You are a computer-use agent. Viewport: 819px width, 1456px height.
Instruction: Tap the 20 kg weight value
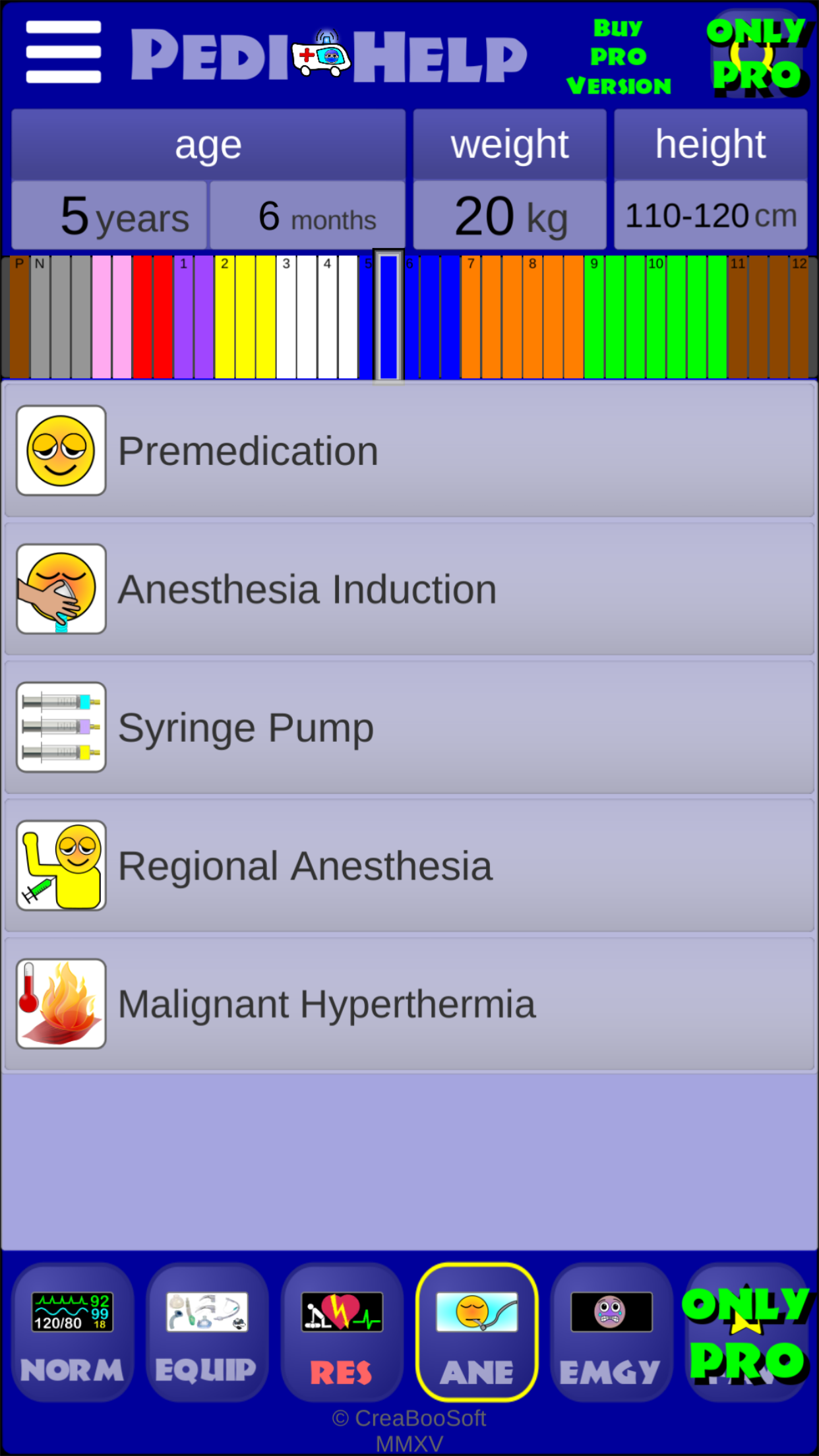(x=510, y=214)
